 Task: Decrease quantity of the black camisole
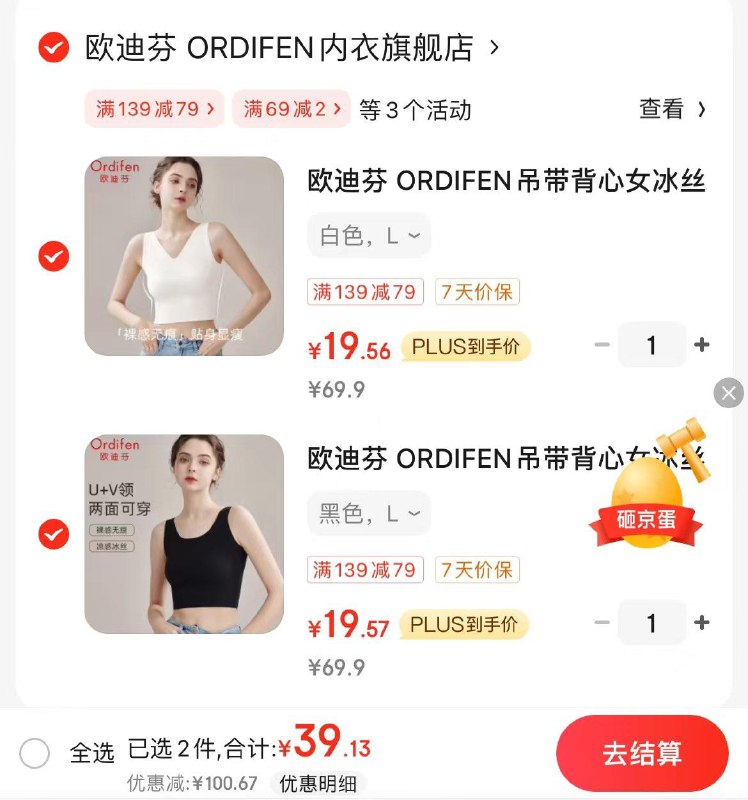[602, 623]
